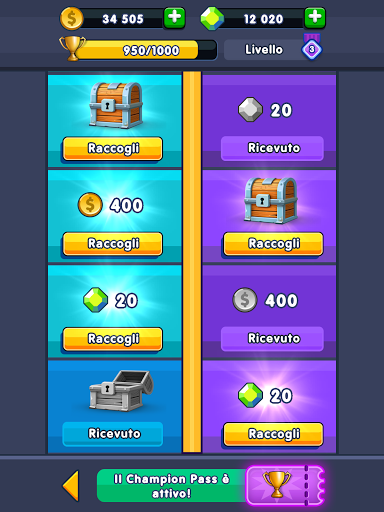Add more coins with the plus button
This screenshot has height=512, width=384.
174,18
